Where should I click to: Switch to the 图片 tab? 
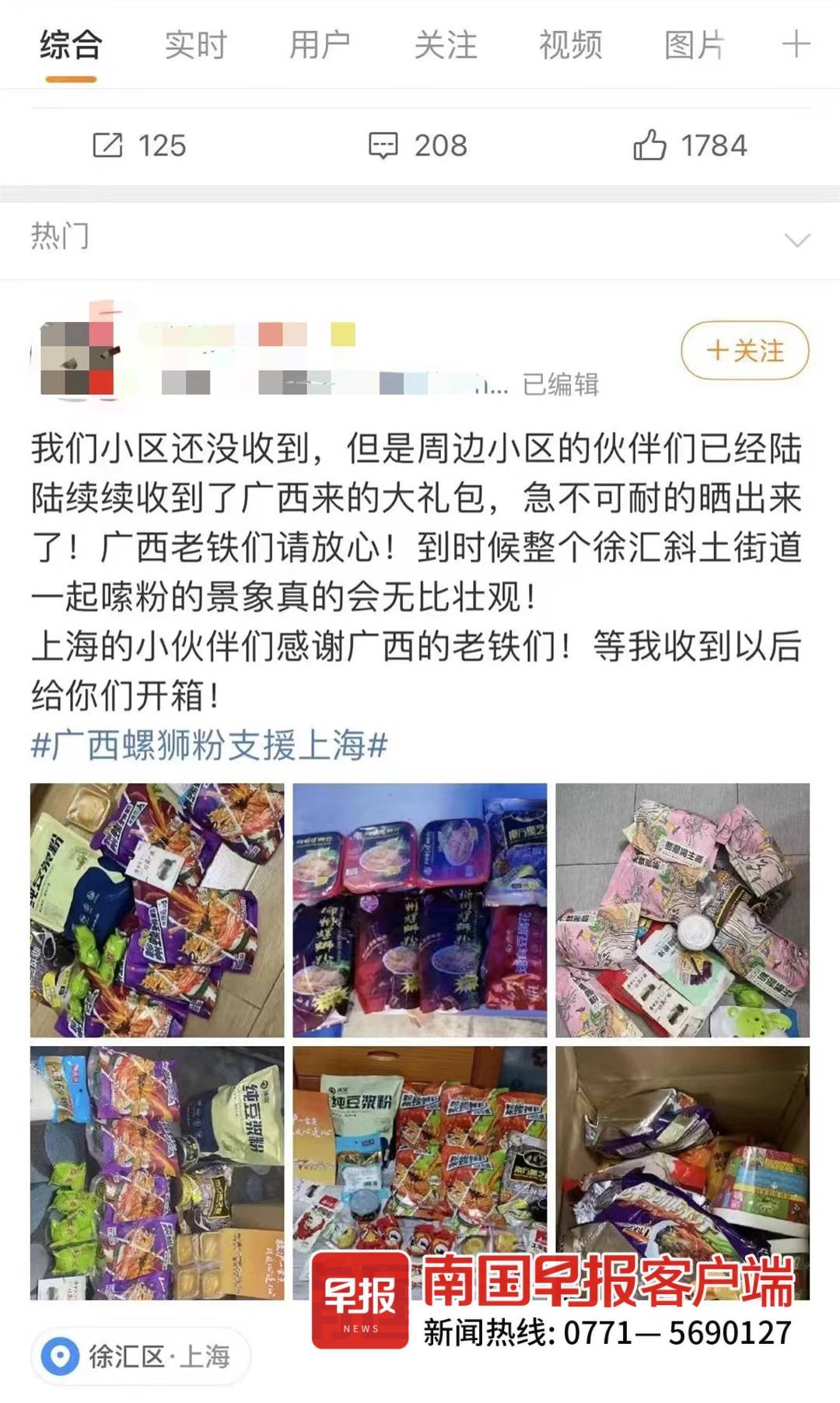[x=694, y=45]
